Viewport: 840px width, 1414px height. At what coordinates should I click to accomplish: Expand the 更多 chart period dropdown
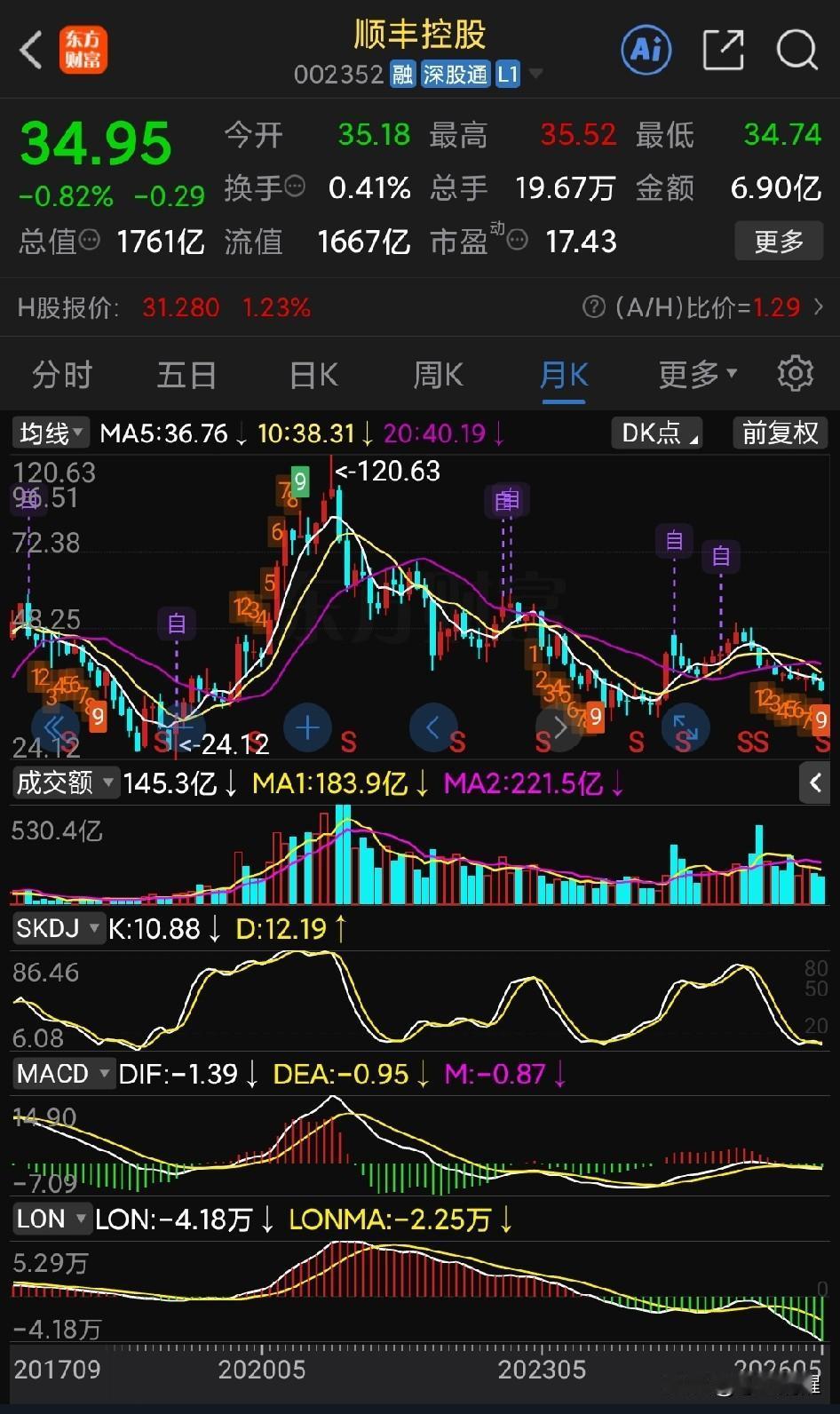698,375
